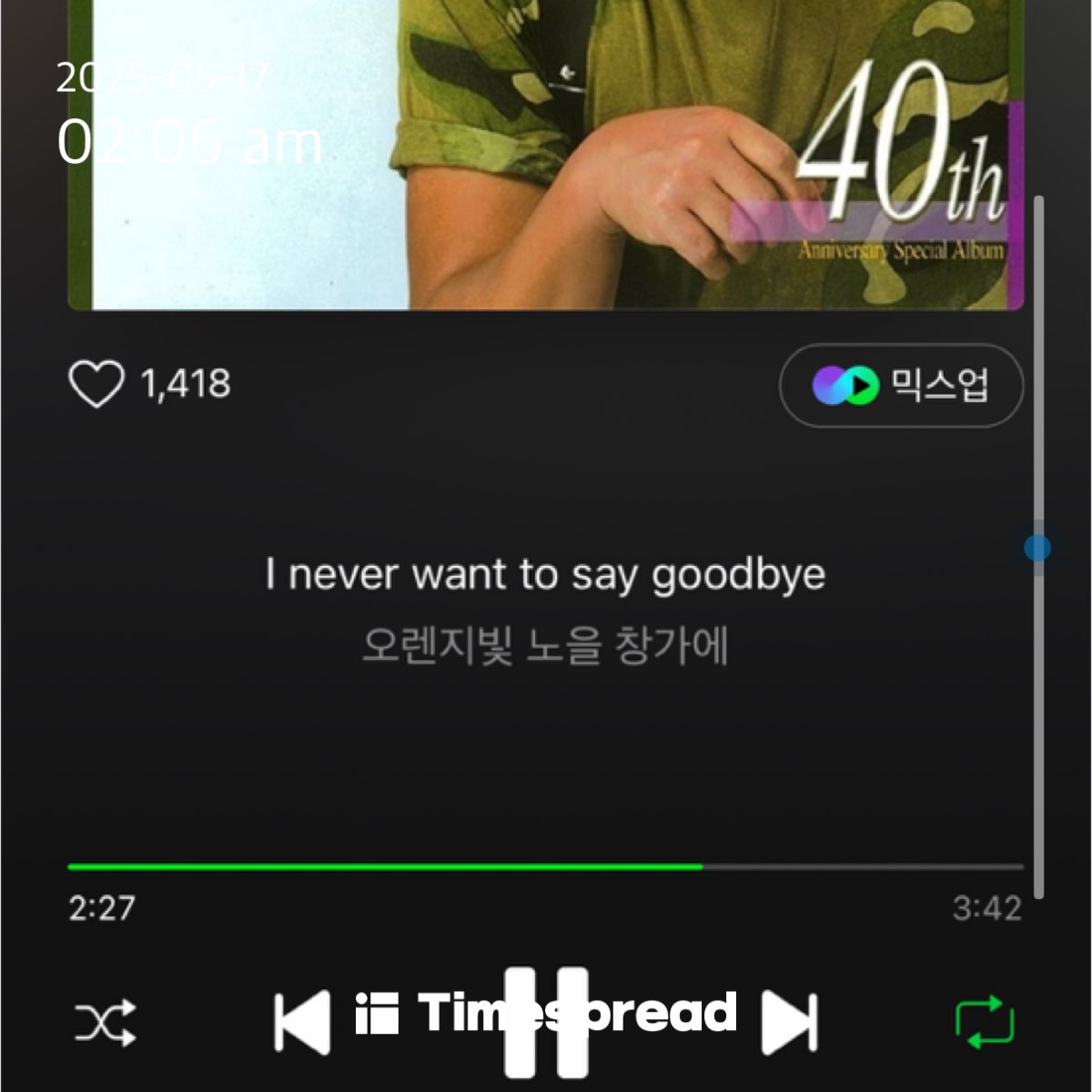Open full lyrics from the lyric line
The width and height of the screenshot is (1092, 1092).
tap(546, 575)
